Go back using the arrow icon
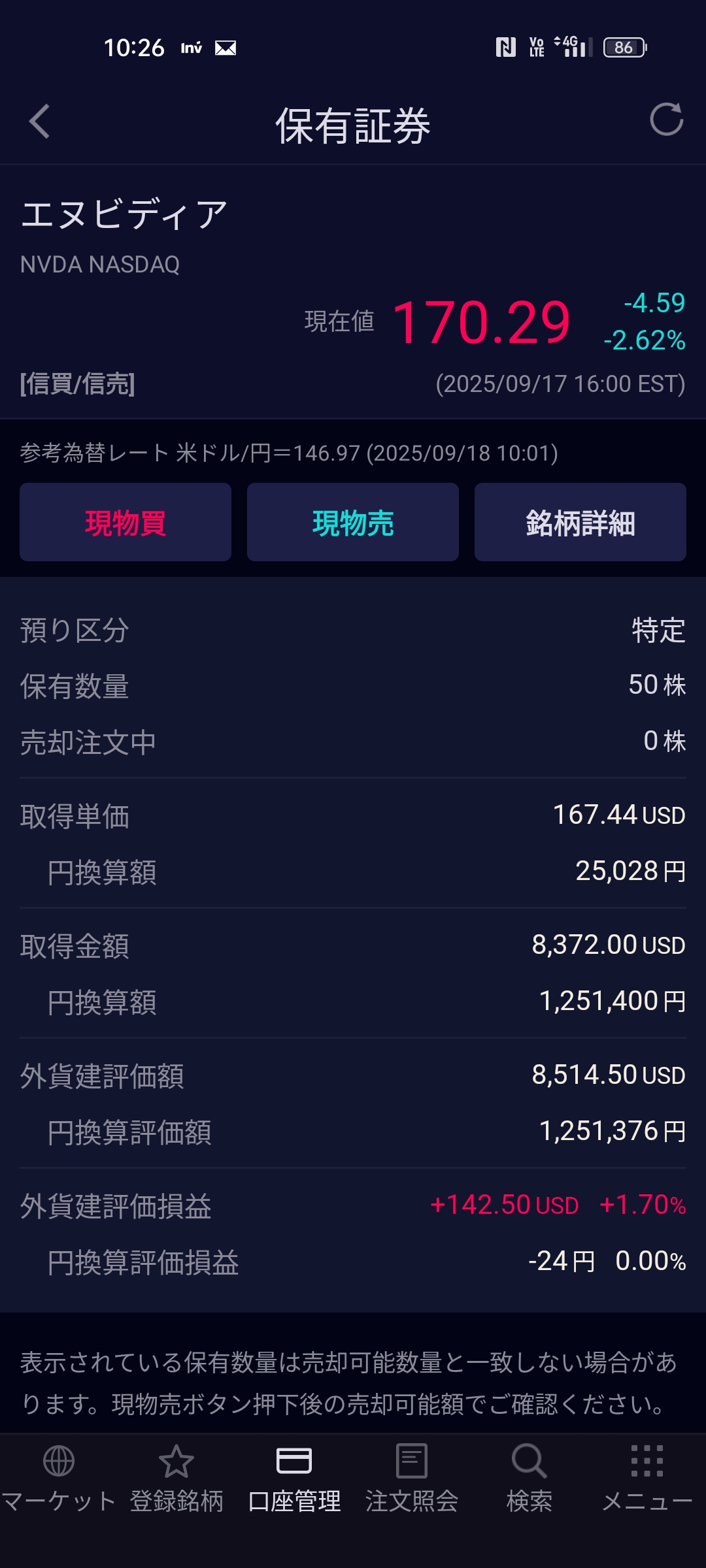The image size is (706, 1568). pyautogui.click(x=39, y=122)
